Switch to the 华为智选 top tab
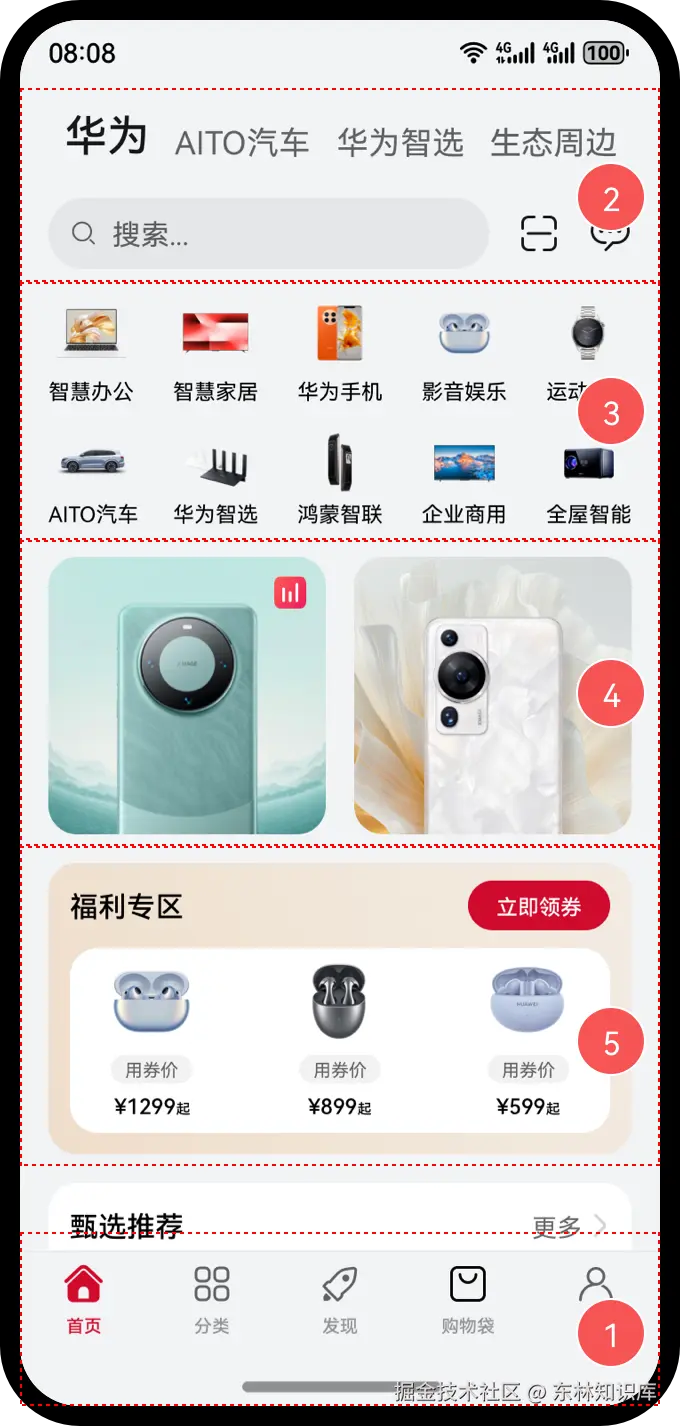Screen dimensions: 680x1426 [x=400, y=143]
